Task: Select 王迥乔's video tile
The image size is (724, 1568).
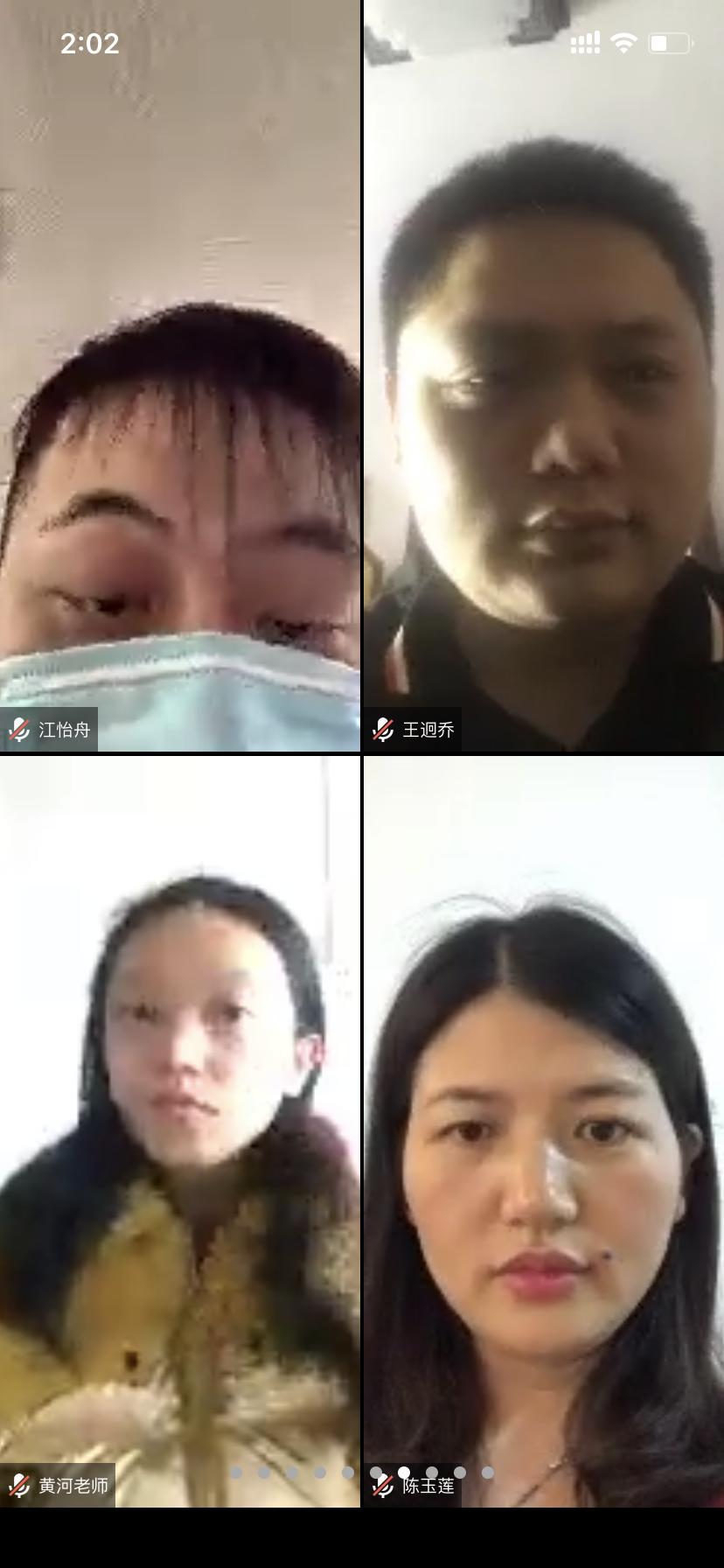Action: 543,376
